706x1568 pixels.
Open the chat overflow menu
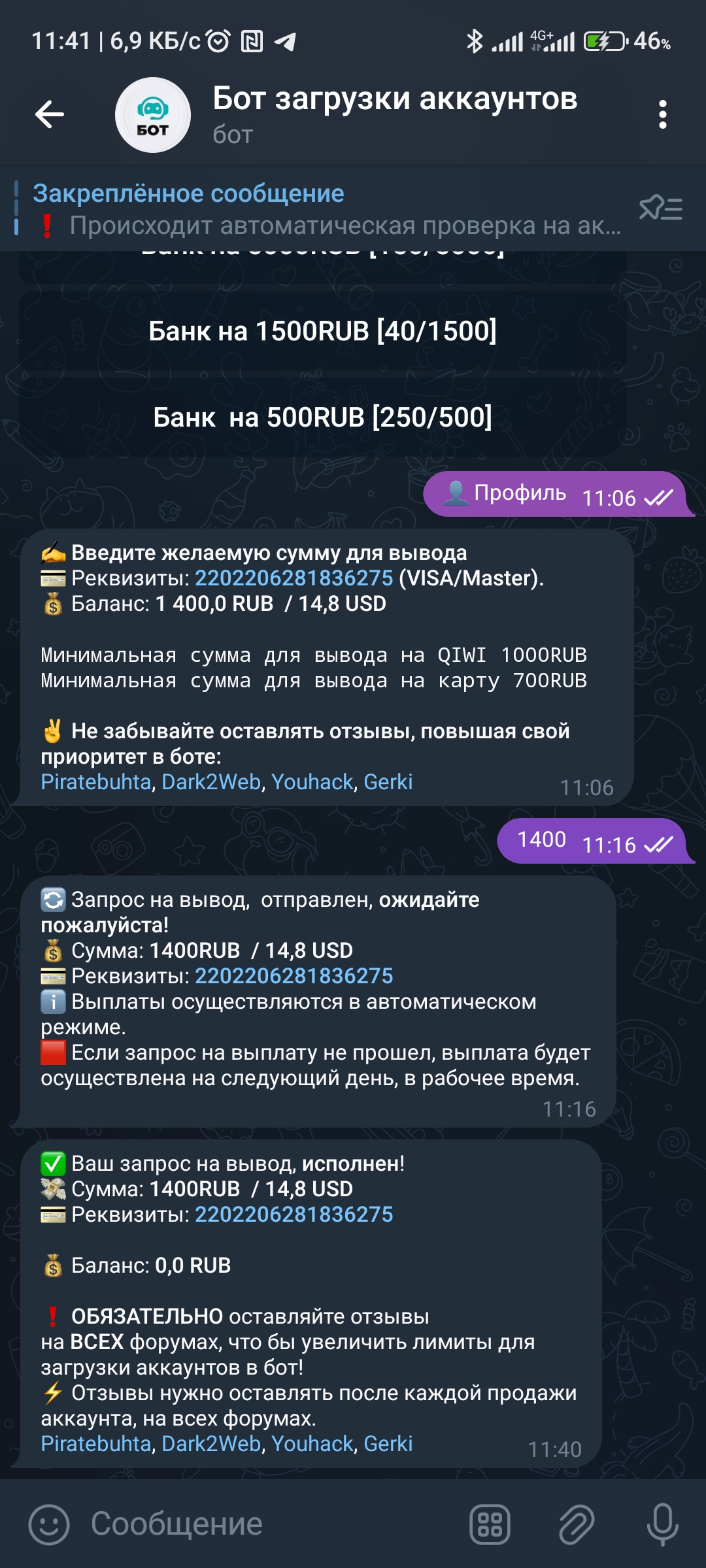click(x=662, y=115)
